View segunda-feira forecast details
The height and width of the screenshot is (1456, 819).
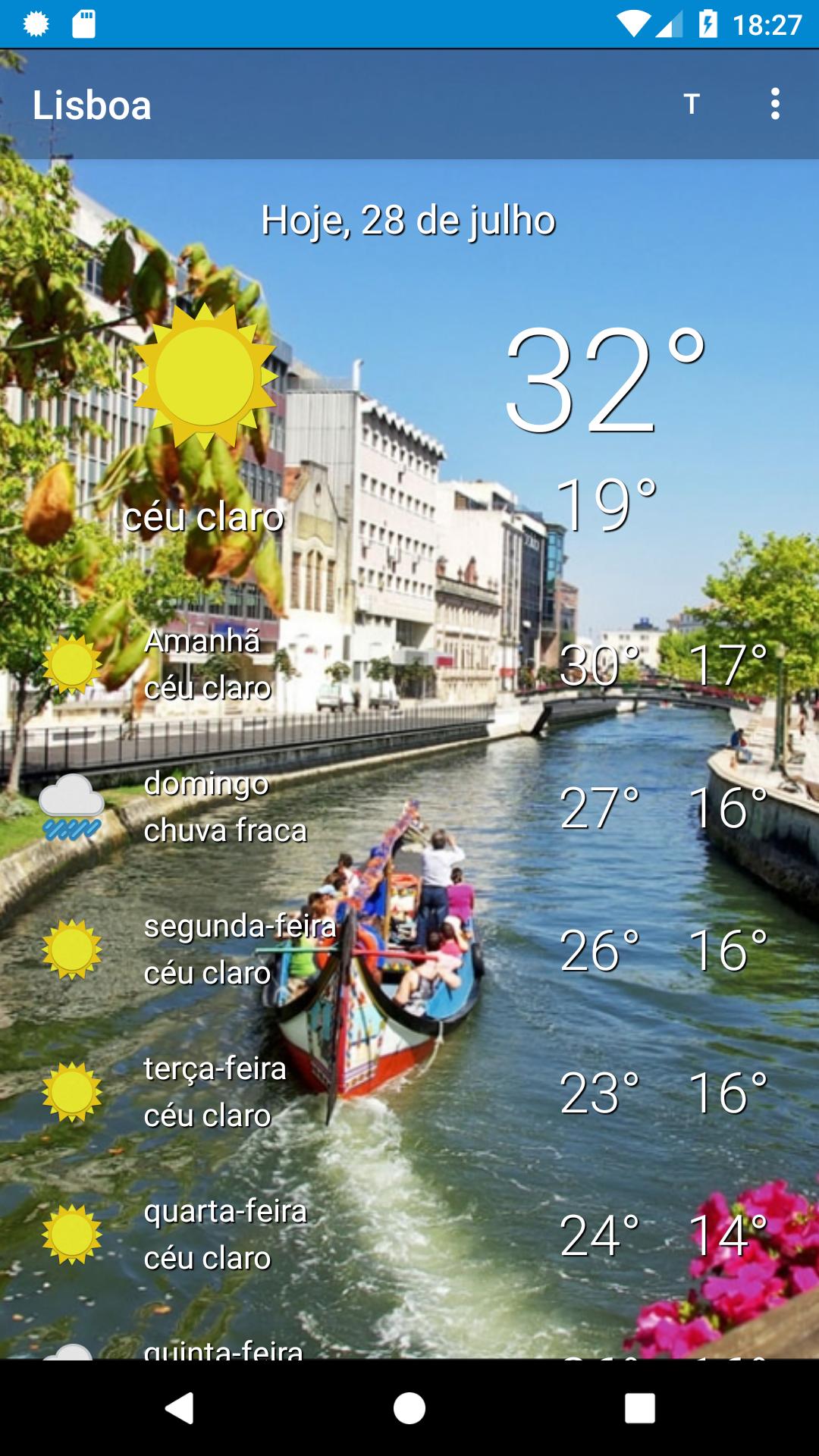point(409,949)
